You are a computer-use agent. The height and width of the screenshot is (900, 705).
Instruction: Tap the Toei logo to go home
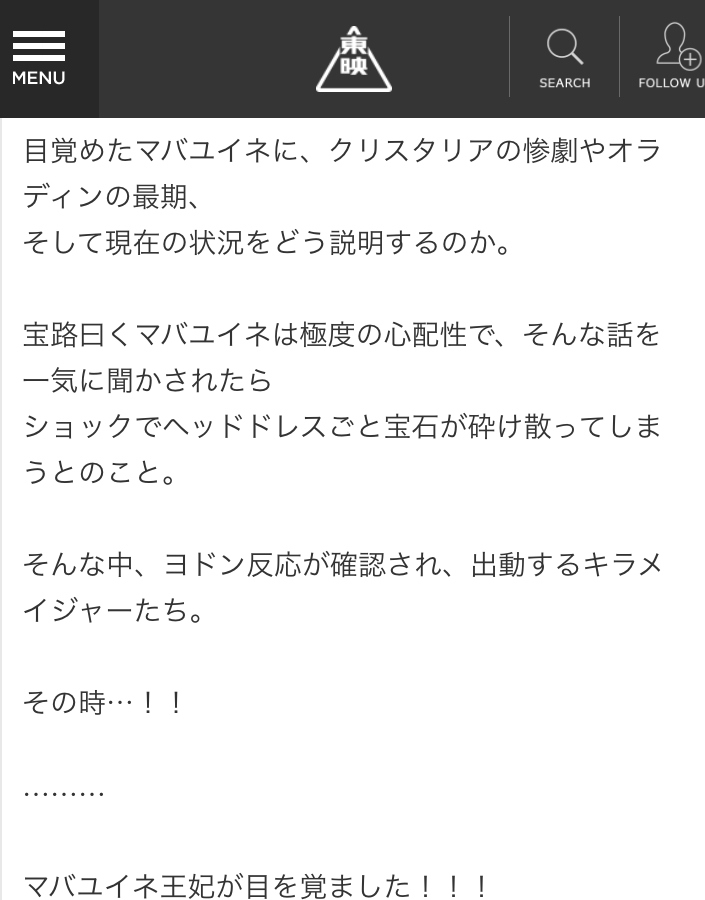pyautogui.click(x=353, y=58)
